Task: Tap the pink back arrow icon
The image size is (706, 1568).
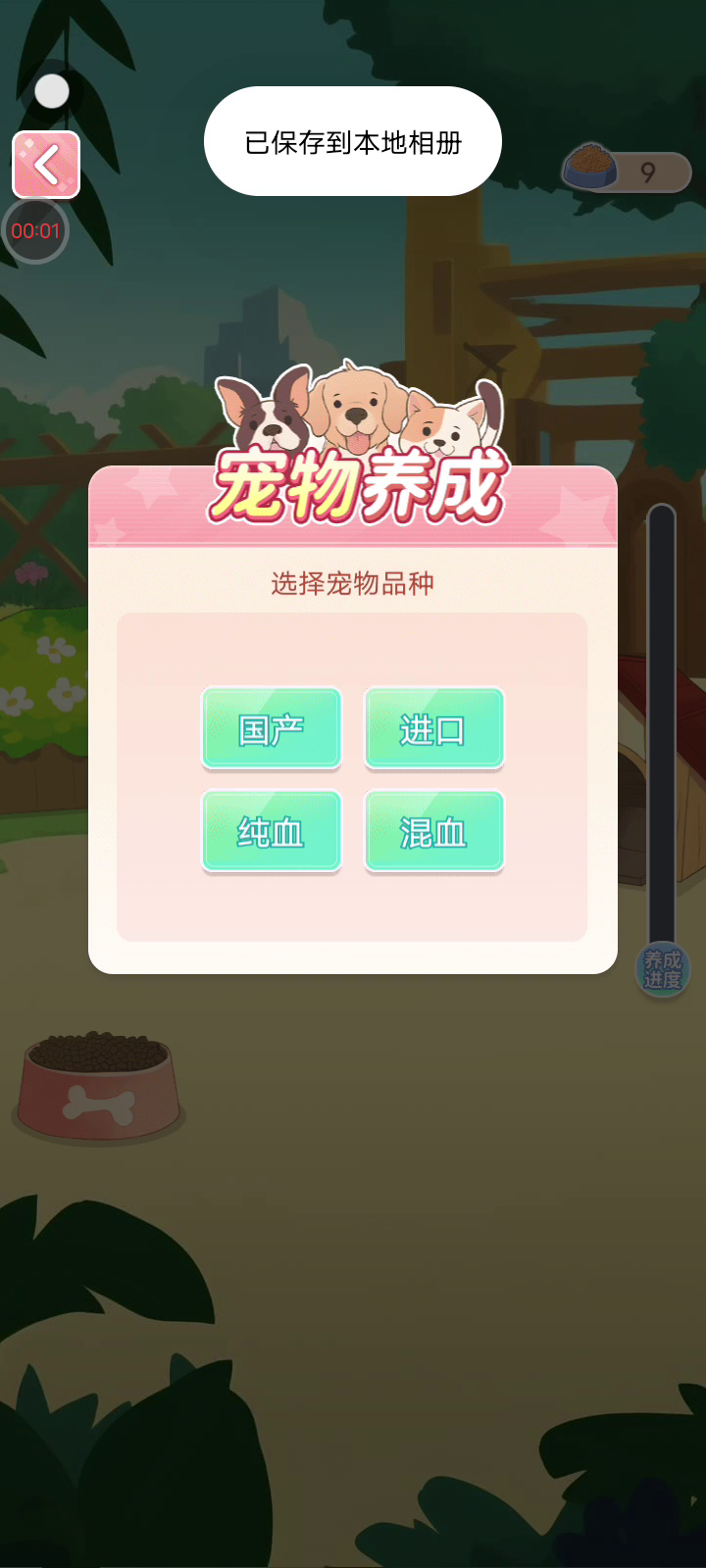Action: [46, 165]
